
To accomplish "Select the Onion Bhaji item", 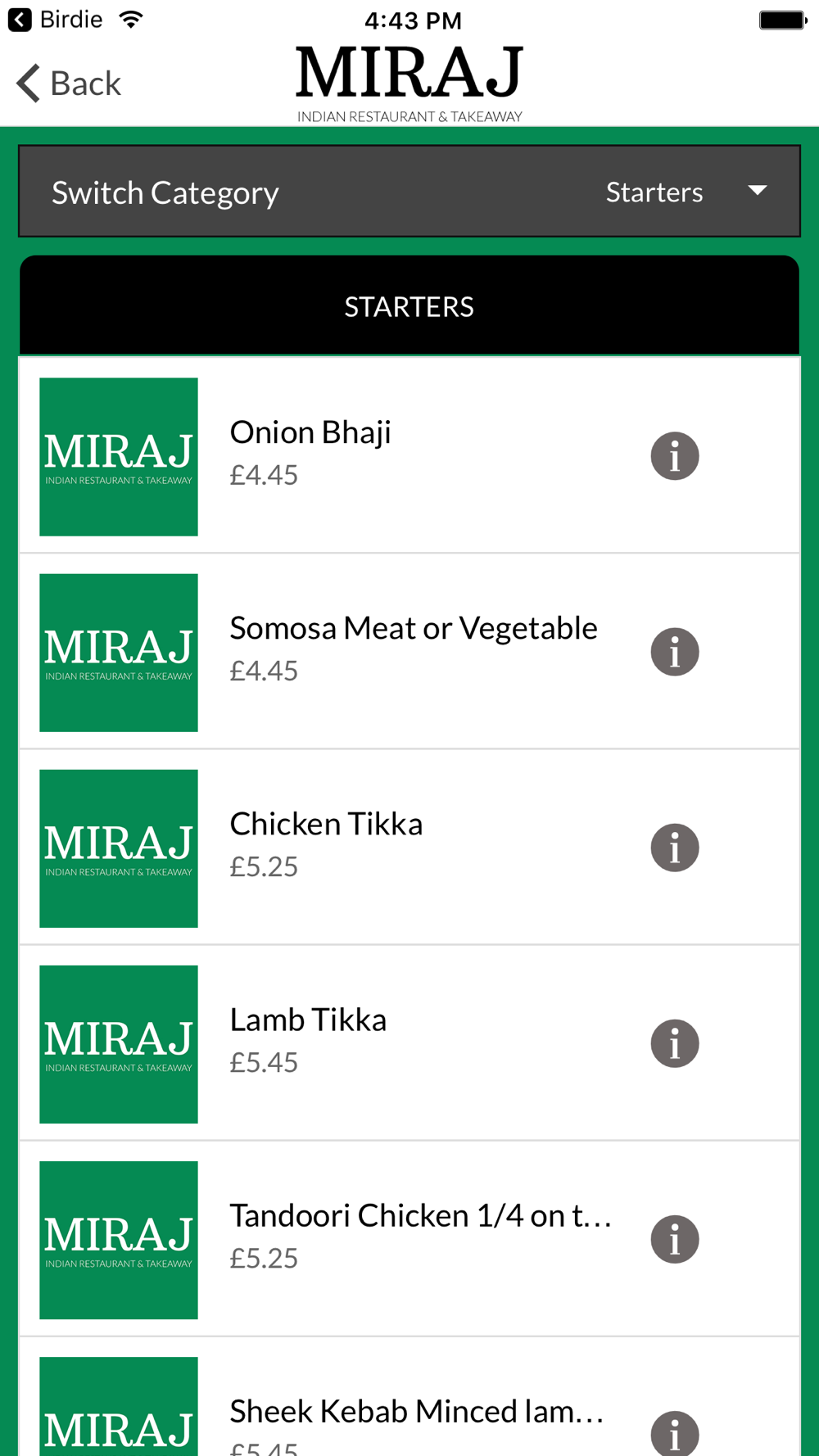I will pyautogui.click(x=409, y=455).
